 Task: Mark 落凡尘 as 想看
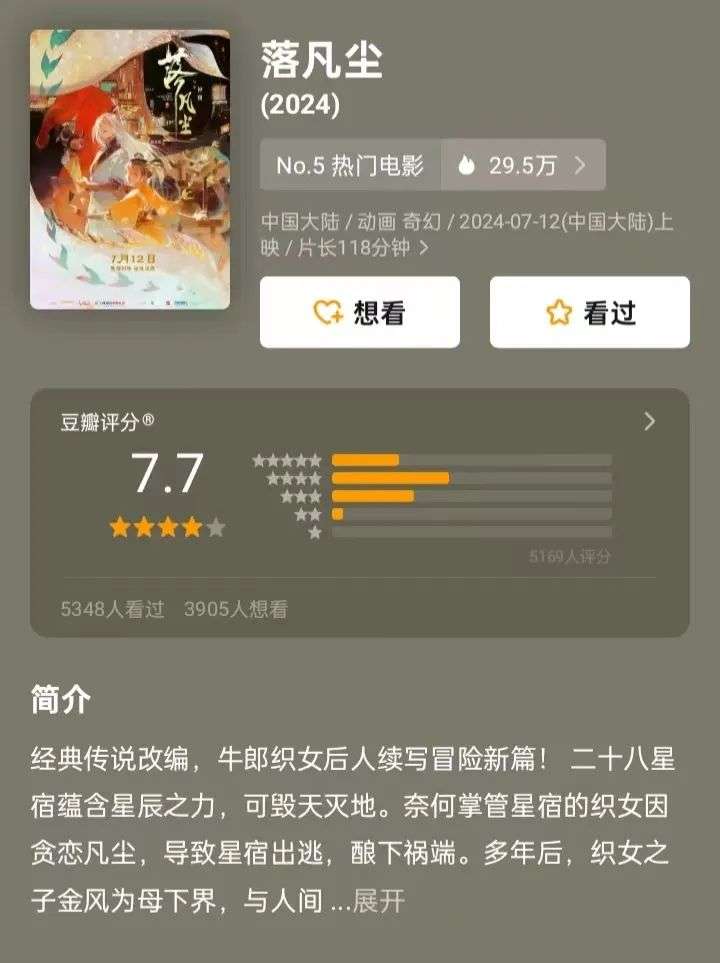pyautogui.click(x=360, y=312)
